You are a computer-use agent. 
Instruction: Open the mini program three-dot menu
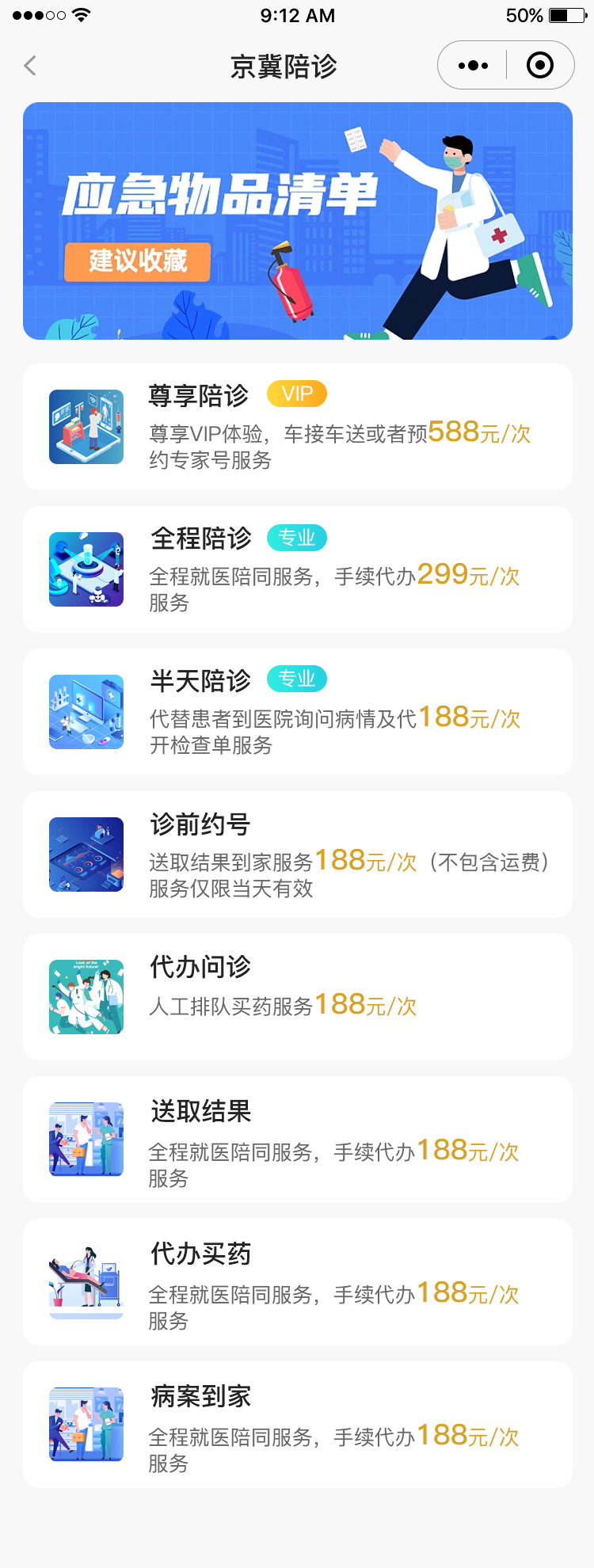pyautogui.click(x=473, y=66)
